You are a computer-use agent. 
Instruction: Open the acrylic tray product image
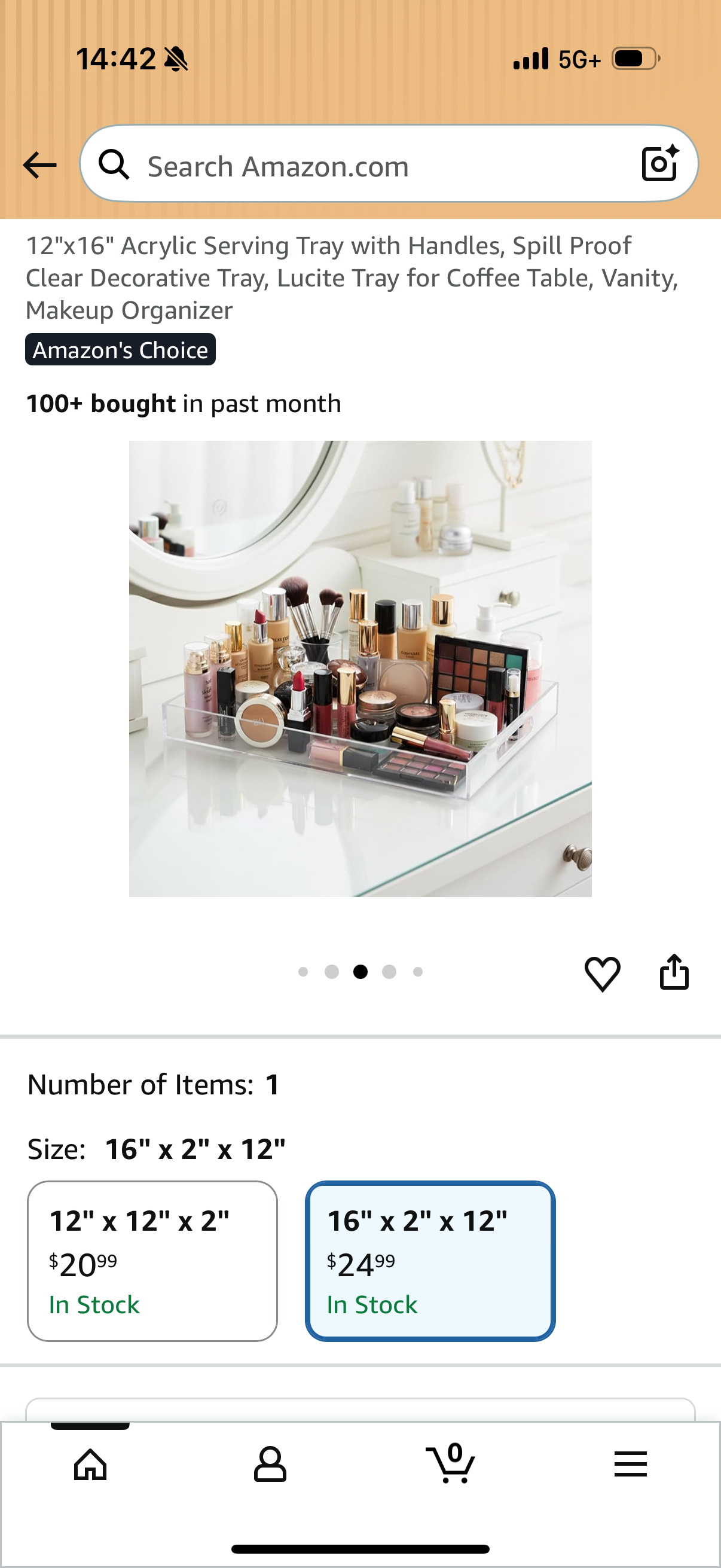[360, 669]
